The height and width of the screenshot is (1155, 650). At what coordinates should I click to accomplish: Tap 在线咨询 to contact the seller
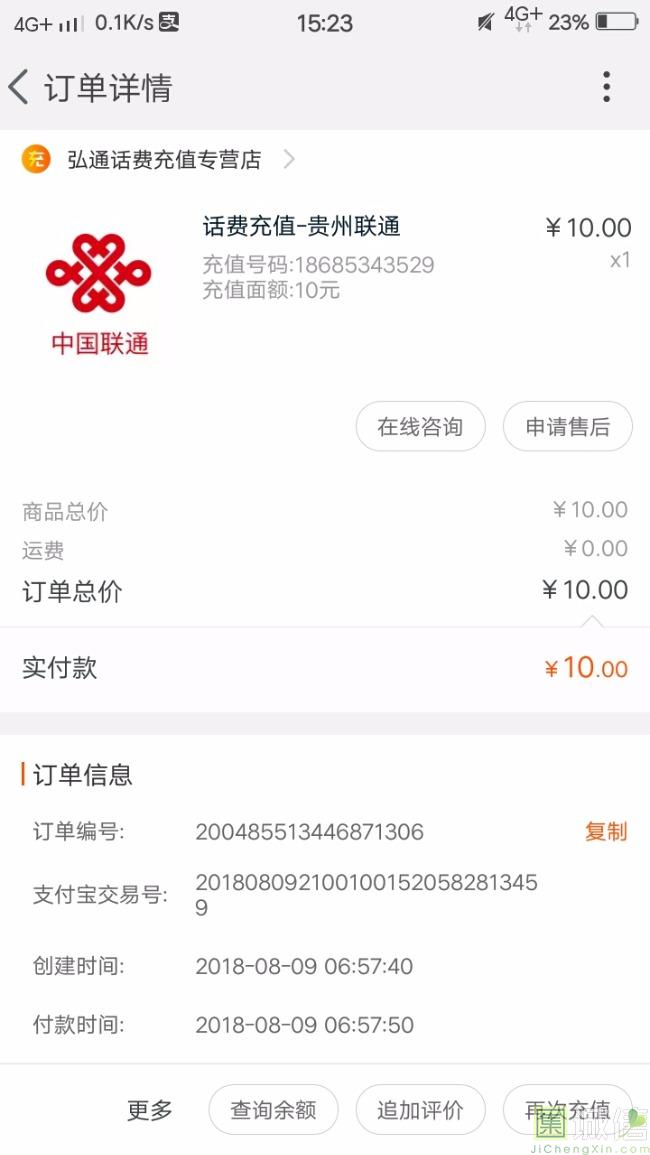(420, 427)
